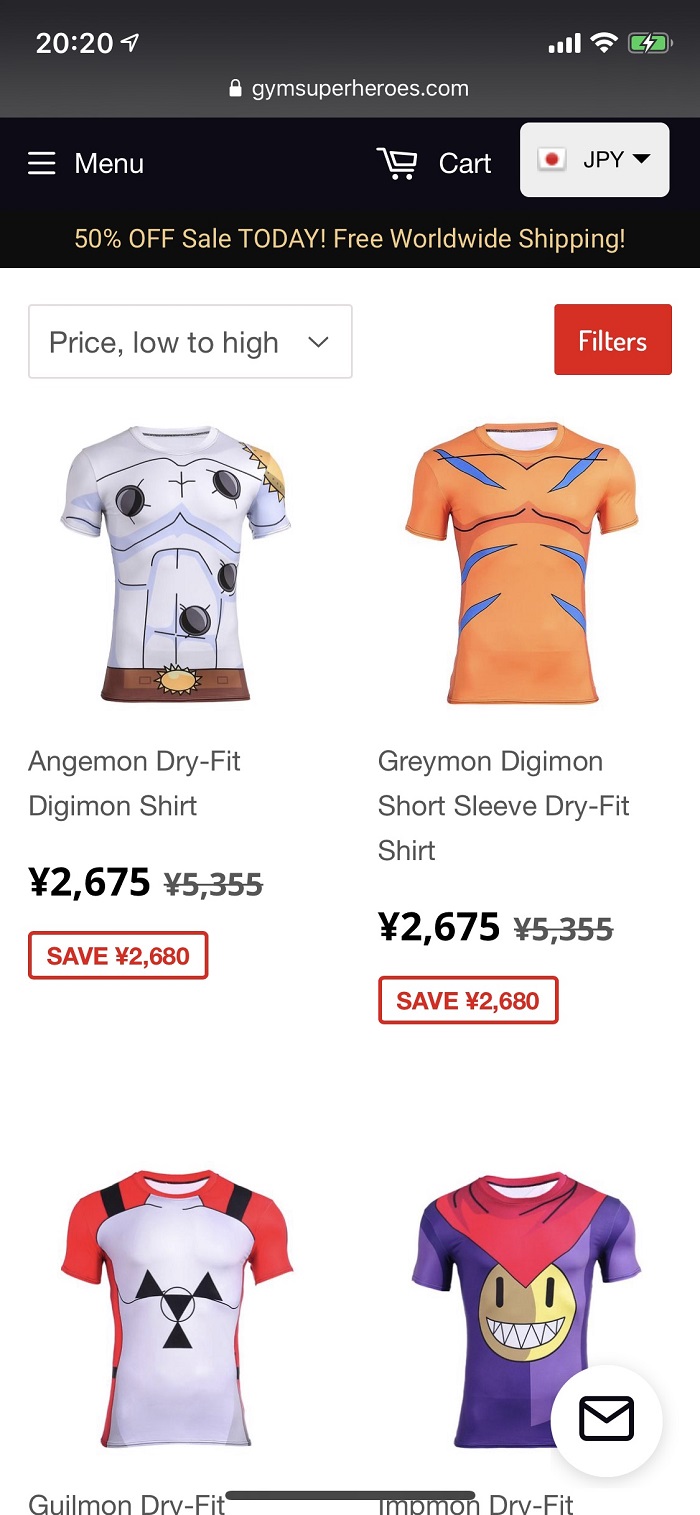Open the floating mail contact button

click(606, 1419)
